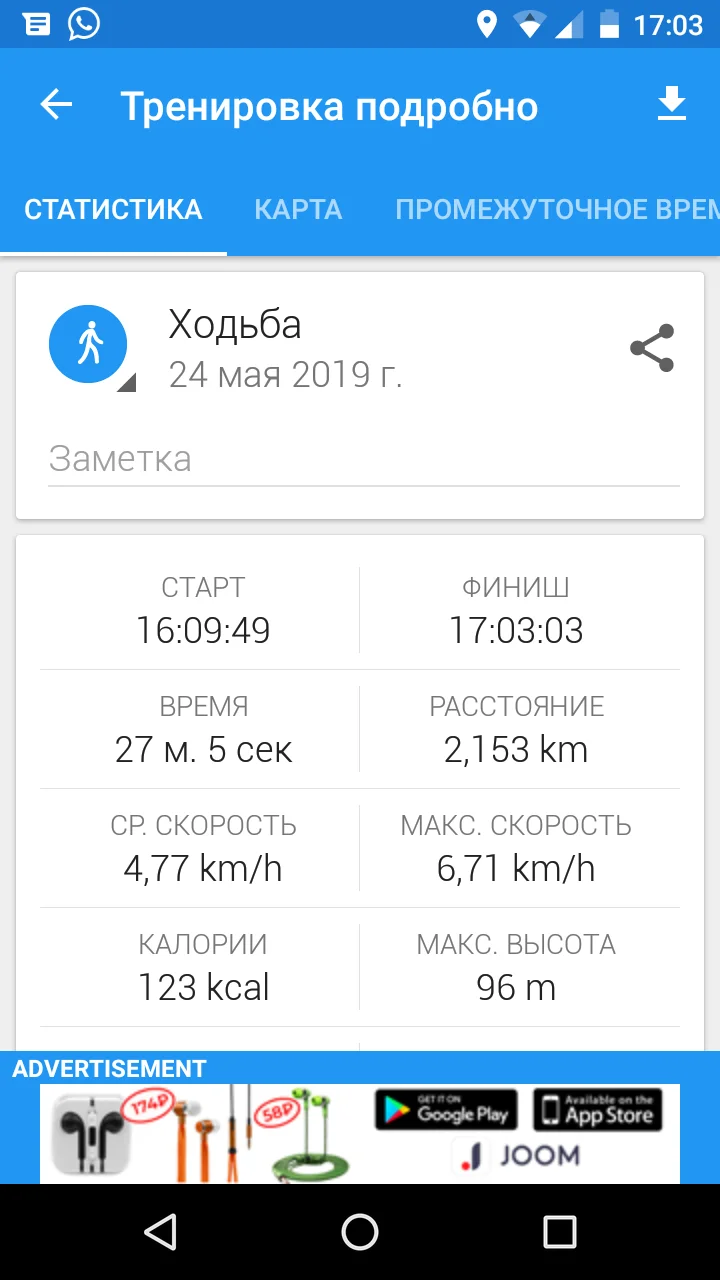
Task: Open the JOOM advertisement banner
Action: (360, 1132)
